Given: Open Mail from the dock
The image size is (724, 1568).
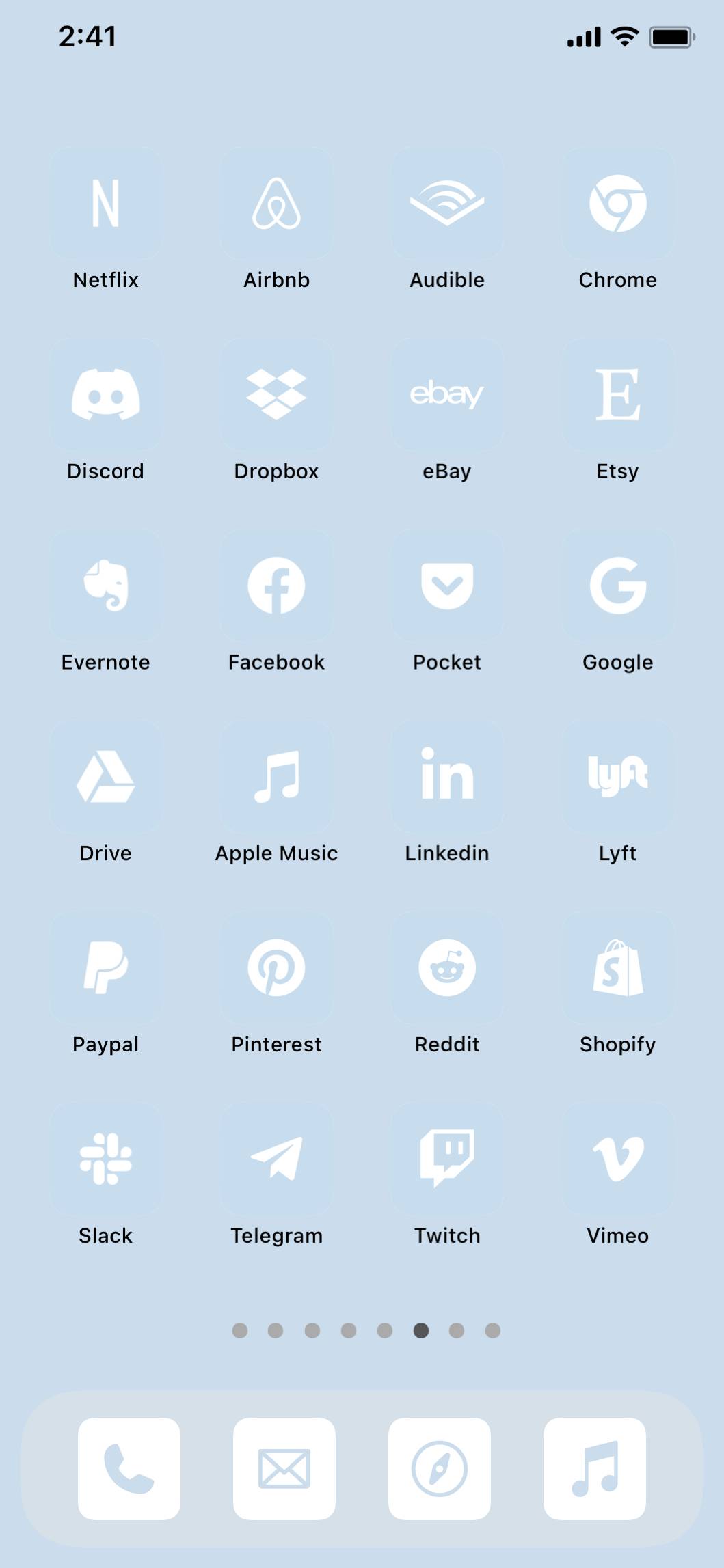Looking at the screenshot, I should (x=284, y=1468).
